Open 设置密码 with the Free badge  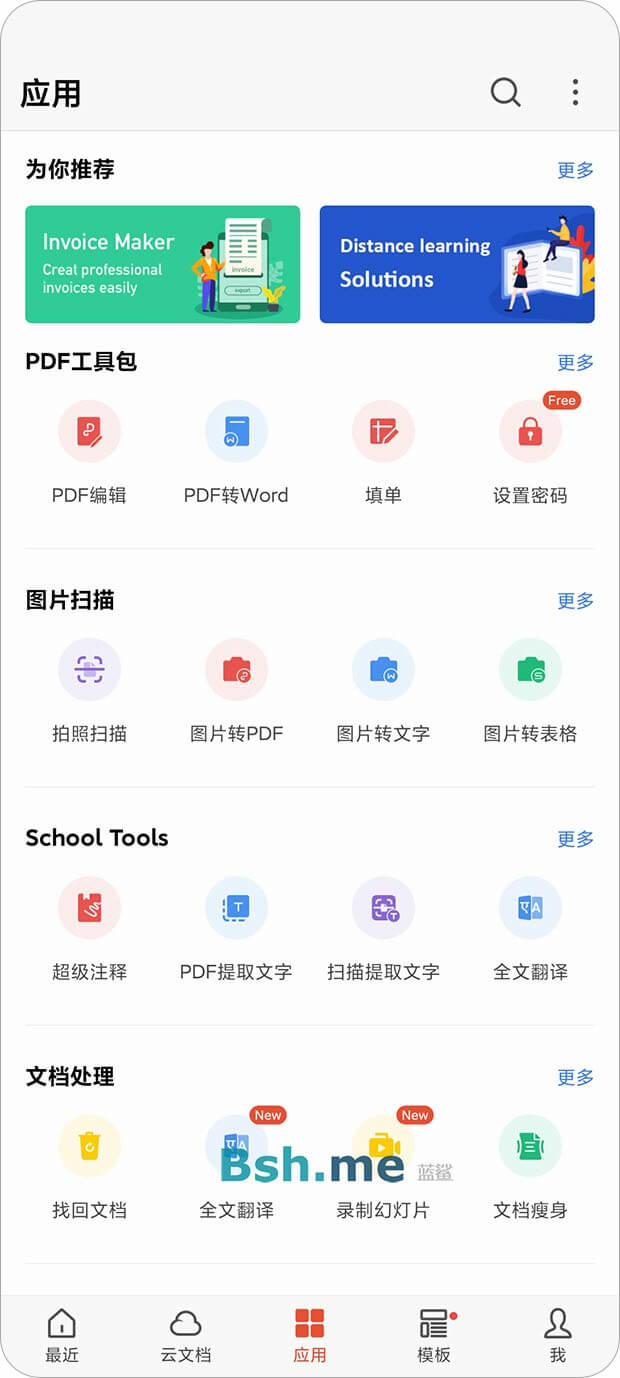(x=530, y=432)
